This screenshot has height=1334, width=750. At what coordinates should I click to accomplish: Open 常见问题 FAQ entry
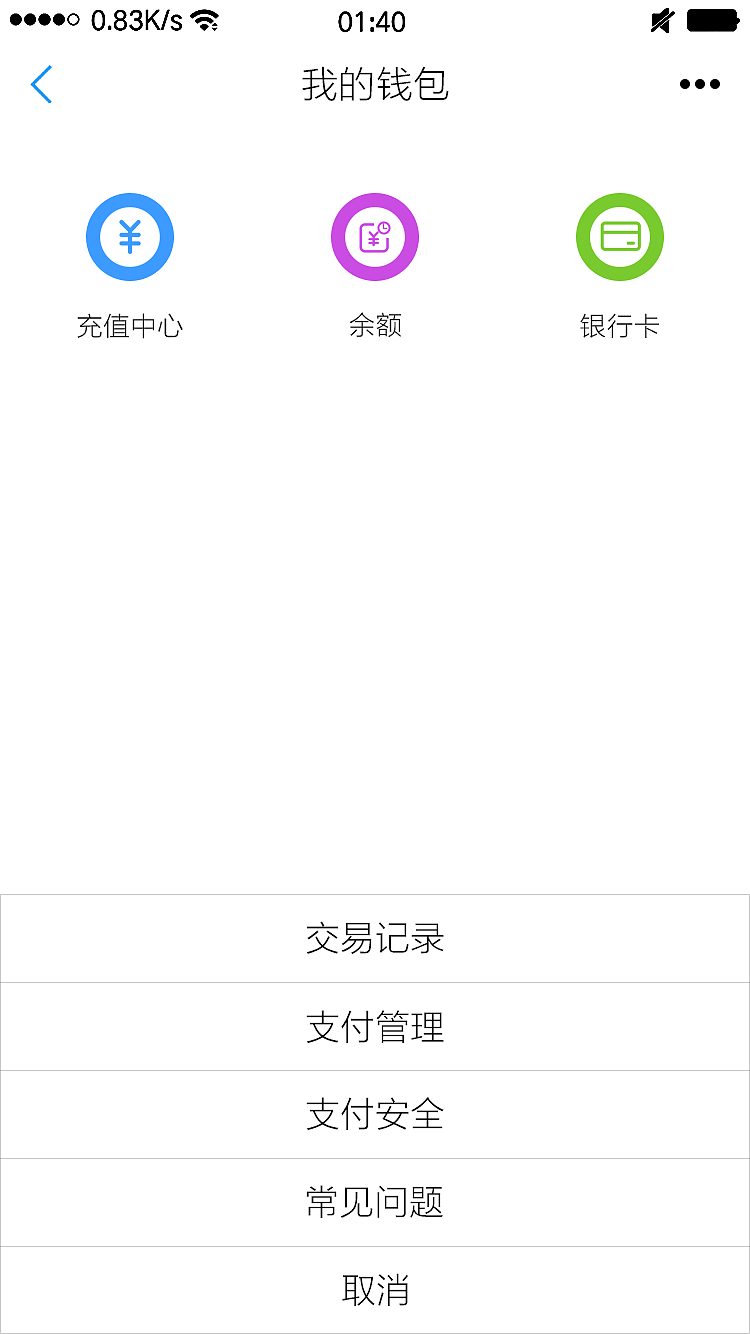click(x=375, y=1202)
